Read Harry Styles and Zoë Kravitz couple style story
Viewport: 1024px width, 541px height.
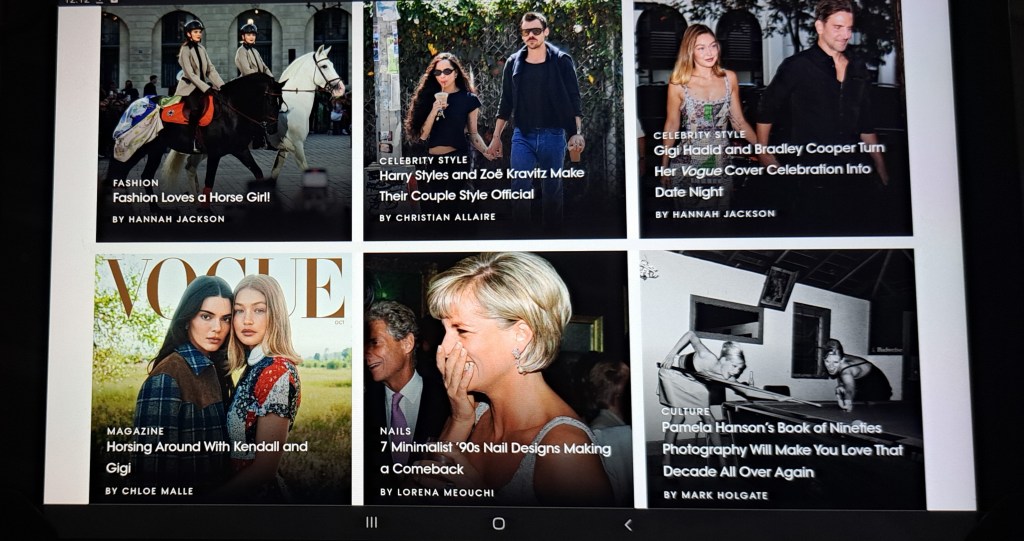click(481, 183)
